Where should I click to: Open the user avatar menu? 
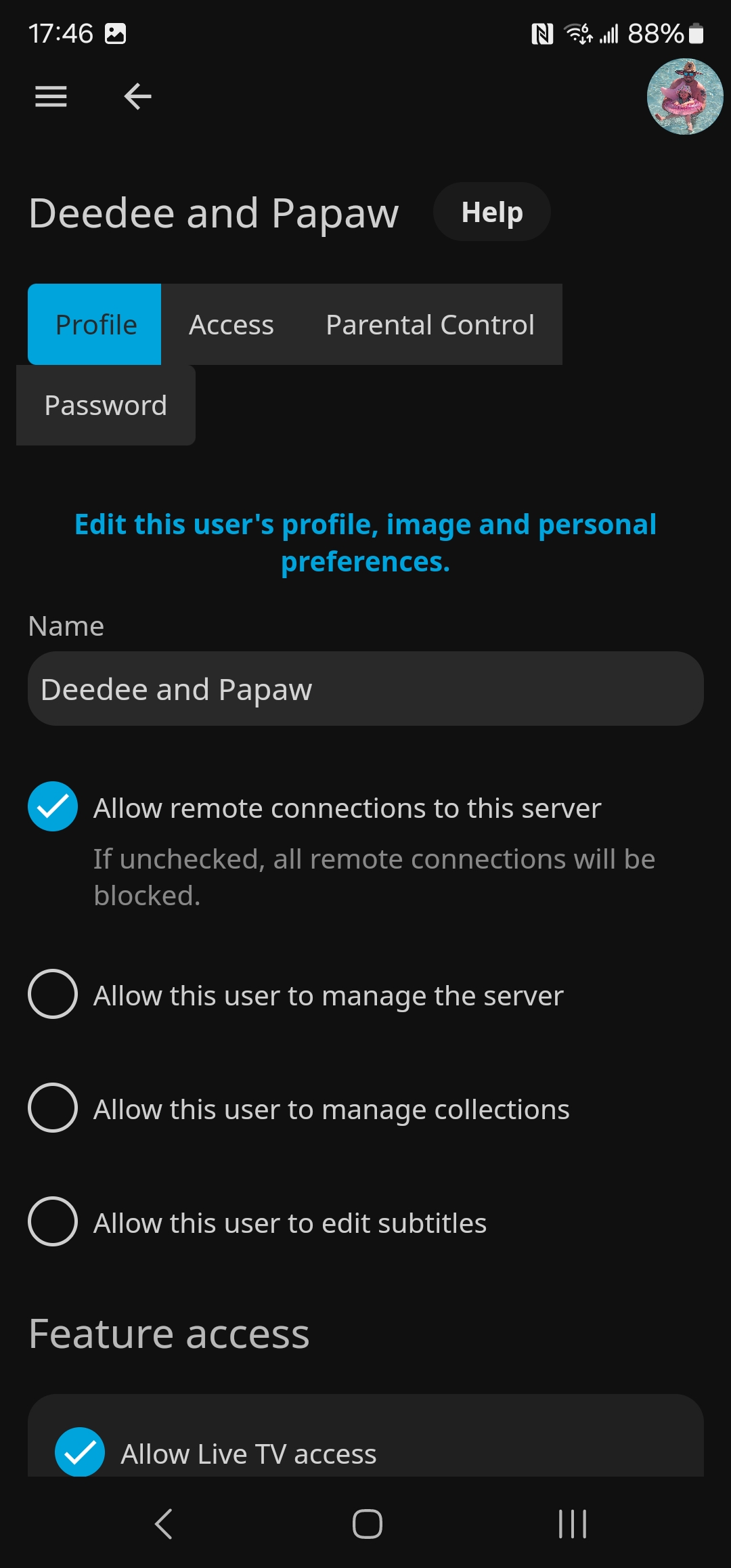click(684, 97)
